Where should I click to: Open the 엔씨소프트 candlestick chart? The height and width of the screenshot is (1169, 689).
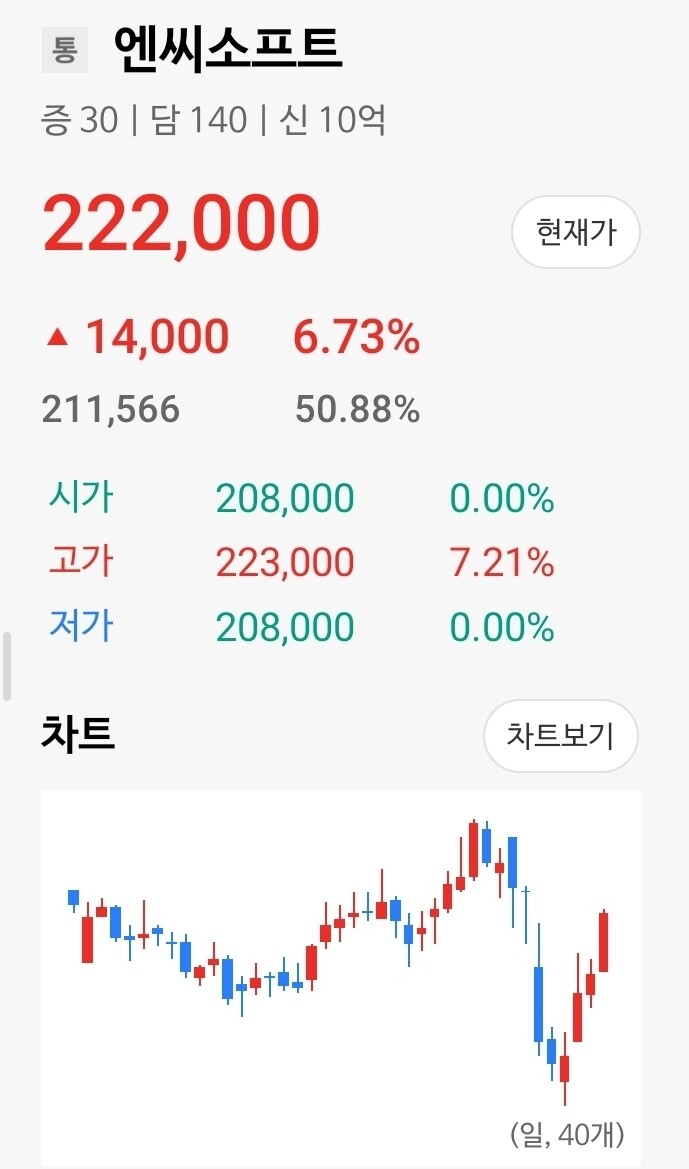[x=341, y=977]
